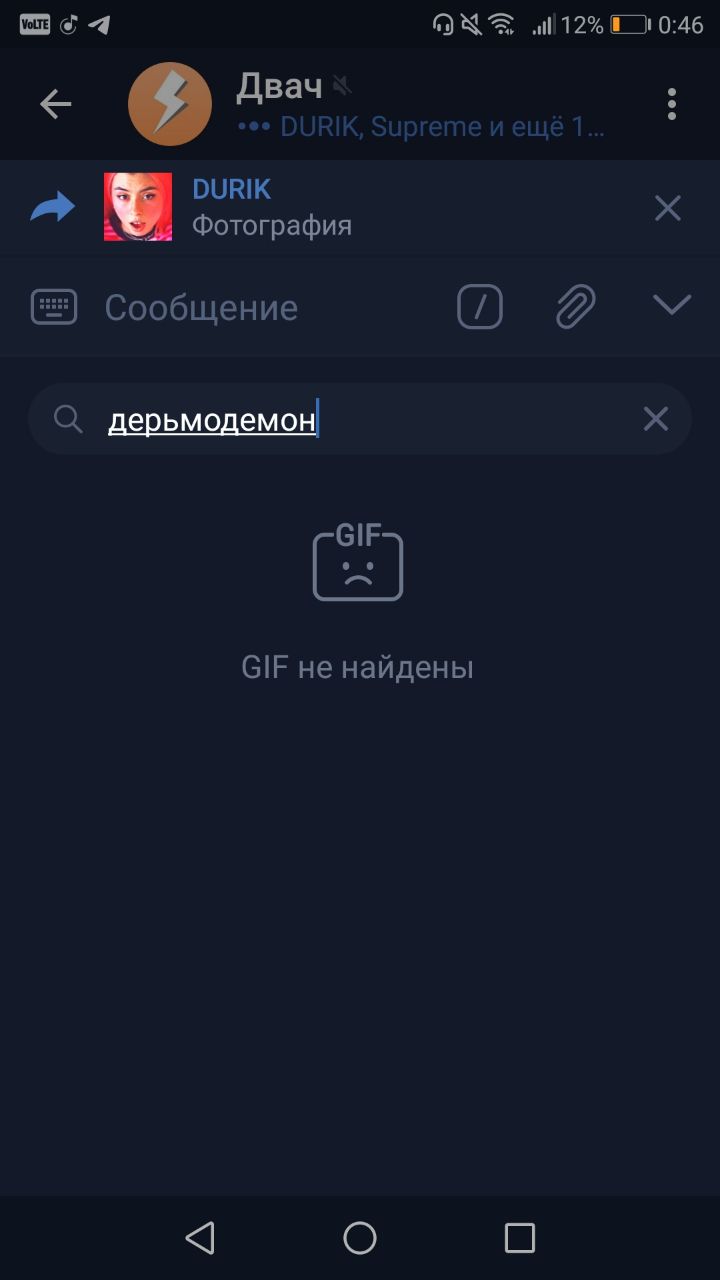720x1280 pixels.
Task: Open the bot commands slash button
Action: pyautogui.click(x=480, y=307)
